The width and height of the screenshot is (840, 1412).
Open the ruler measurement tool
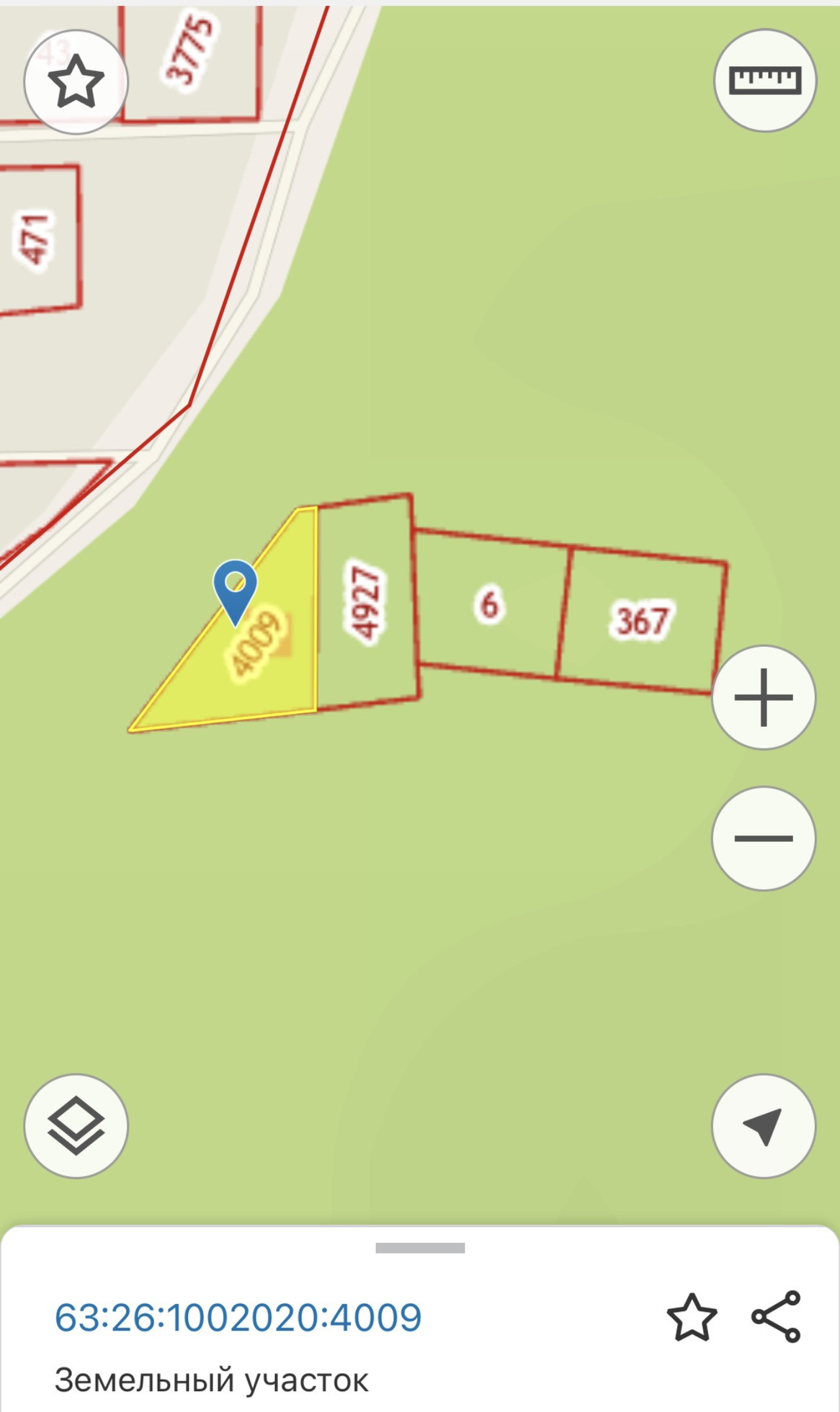(764, 81)
